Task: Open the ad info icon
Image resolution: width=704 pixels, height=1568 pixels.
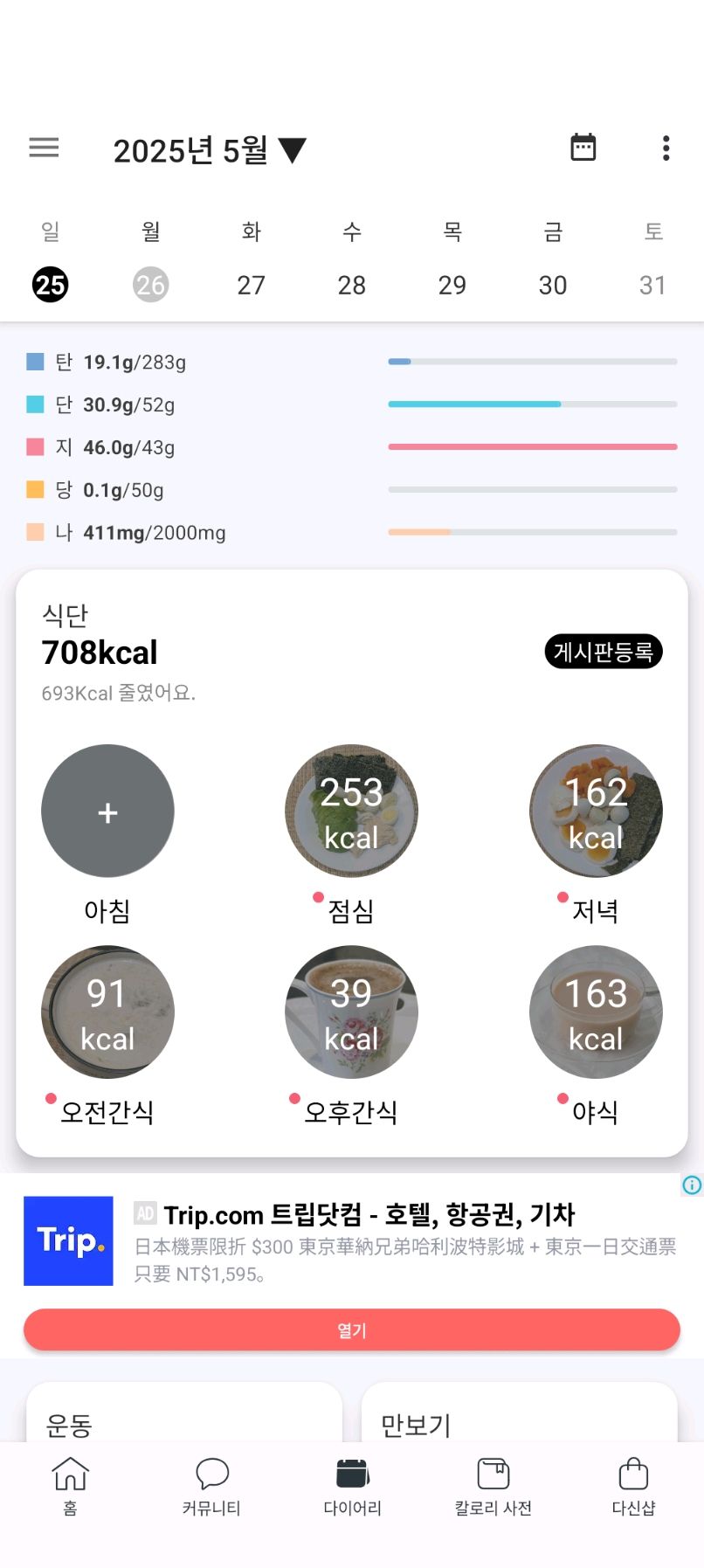Action: (692, 1185)
